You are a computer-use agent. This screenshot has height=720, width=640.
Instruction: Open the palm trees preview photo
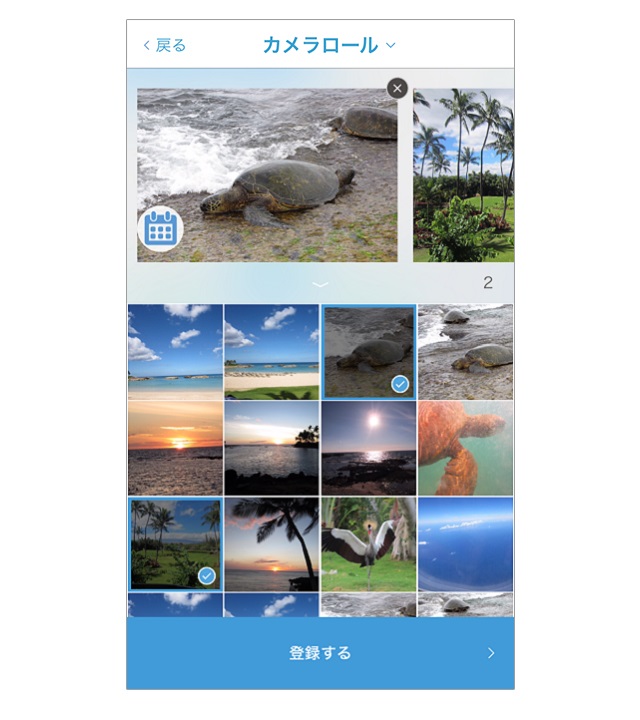click(x=463, y=175)
